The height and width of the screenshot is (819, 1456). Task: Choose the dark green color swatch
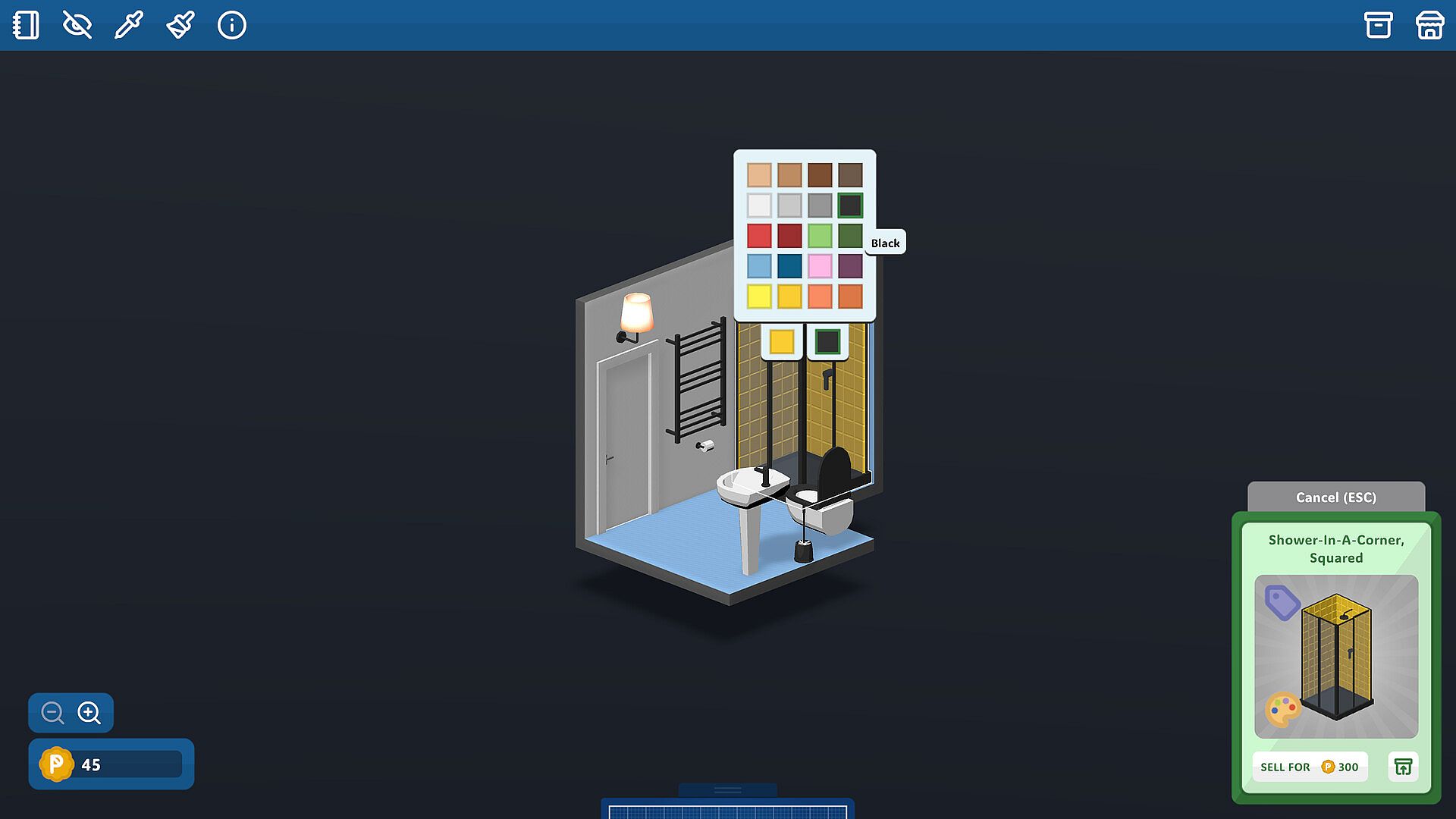point(850,235)
